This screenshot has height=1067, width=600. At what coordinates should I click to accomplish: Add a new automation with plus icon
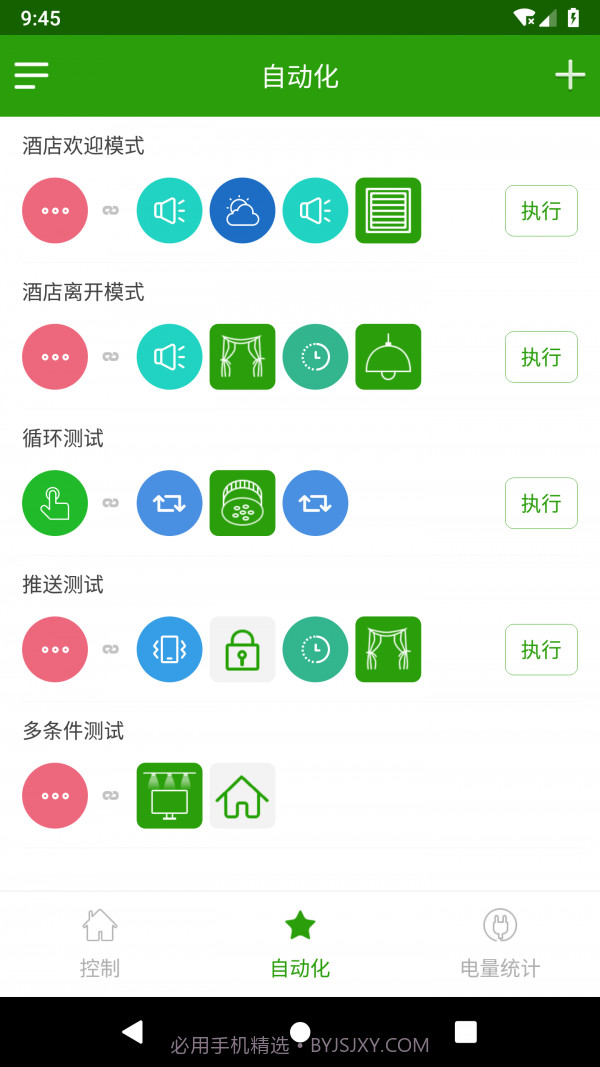pyautogui.click(x=570, y=75)
